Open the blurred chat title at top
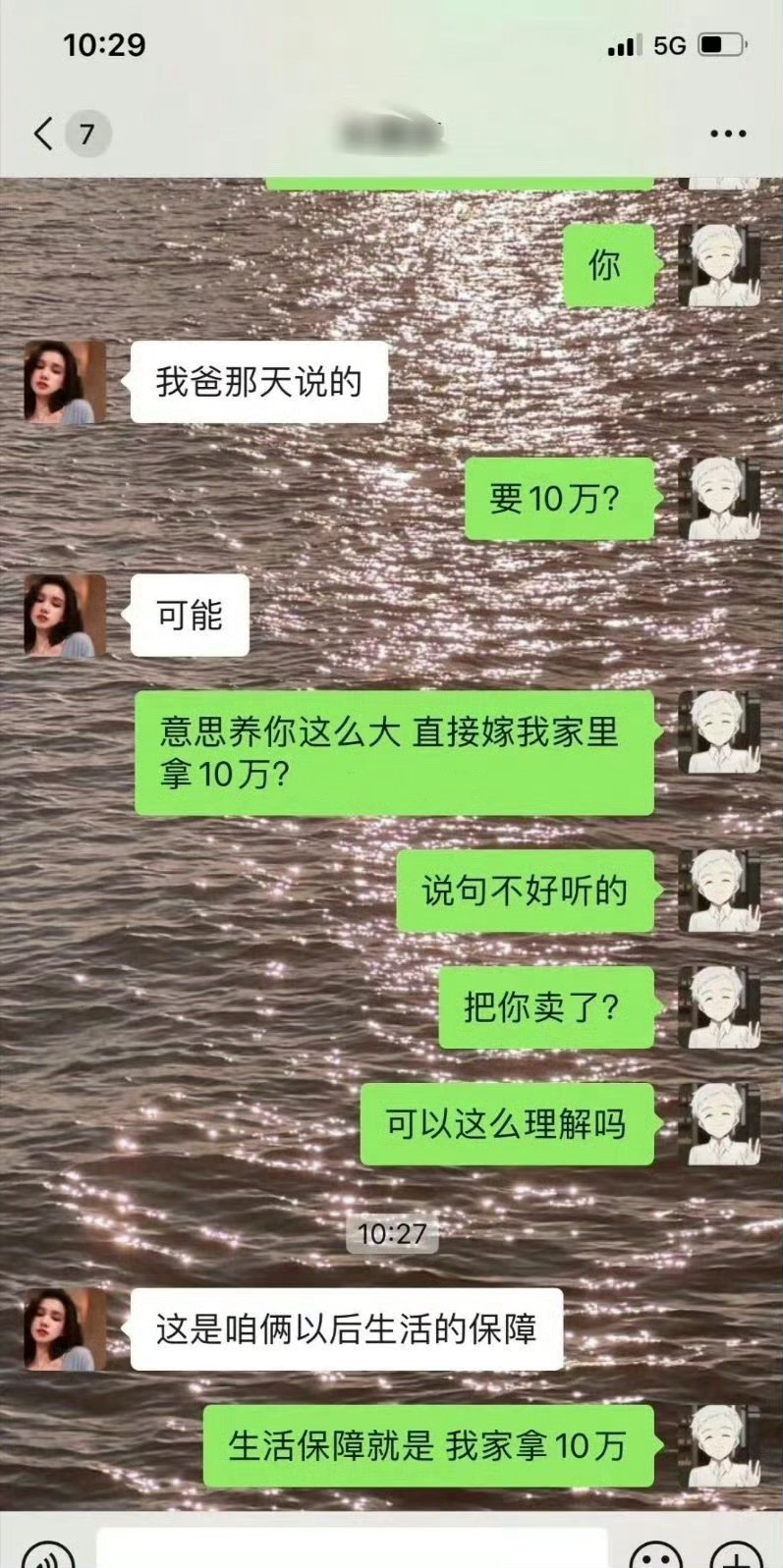 [391, 132]
